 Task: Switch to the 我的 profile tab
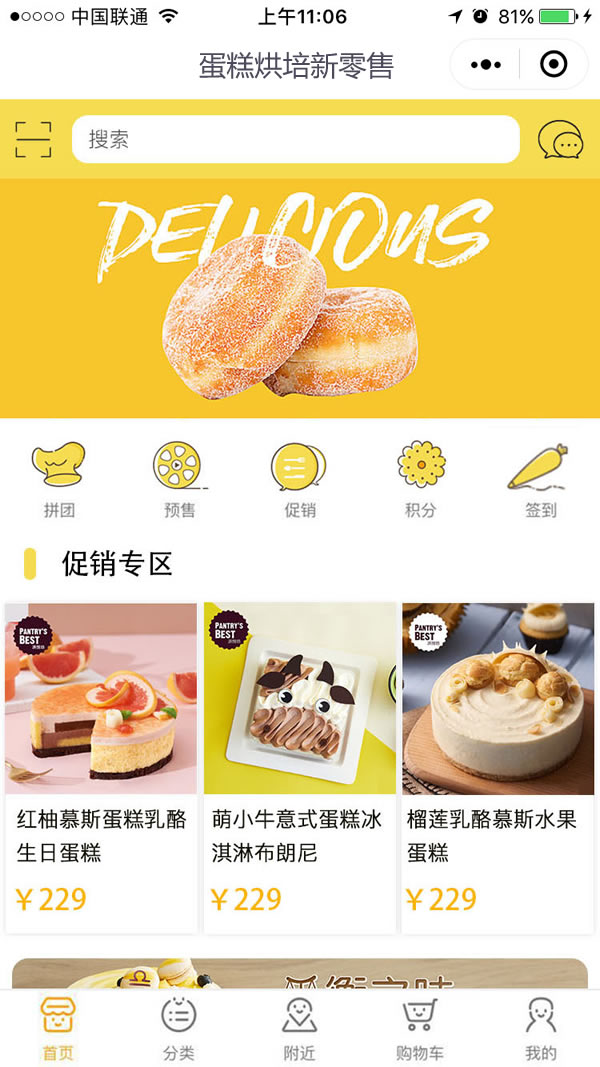(541, 1029)
